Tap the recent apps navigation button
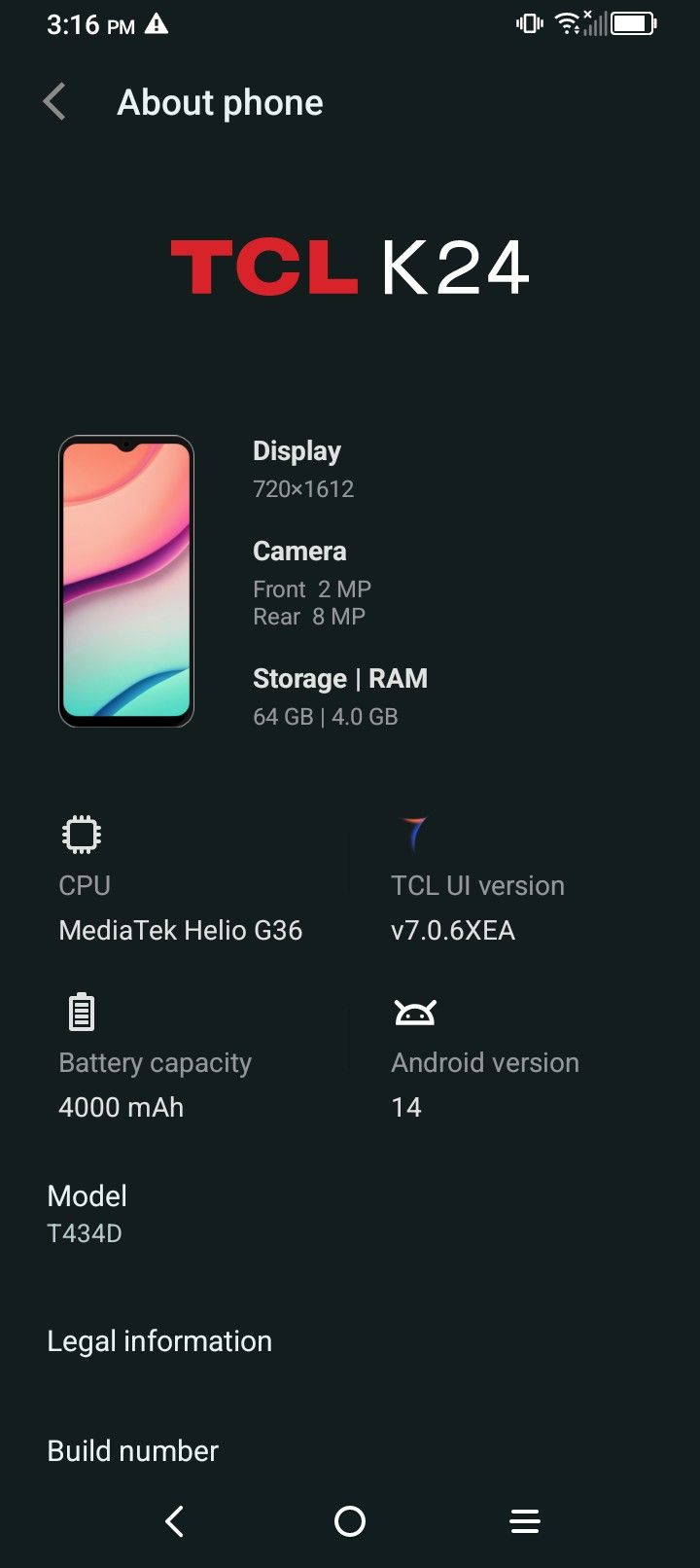This screenshot has width=700, height=1568. 525,1520
